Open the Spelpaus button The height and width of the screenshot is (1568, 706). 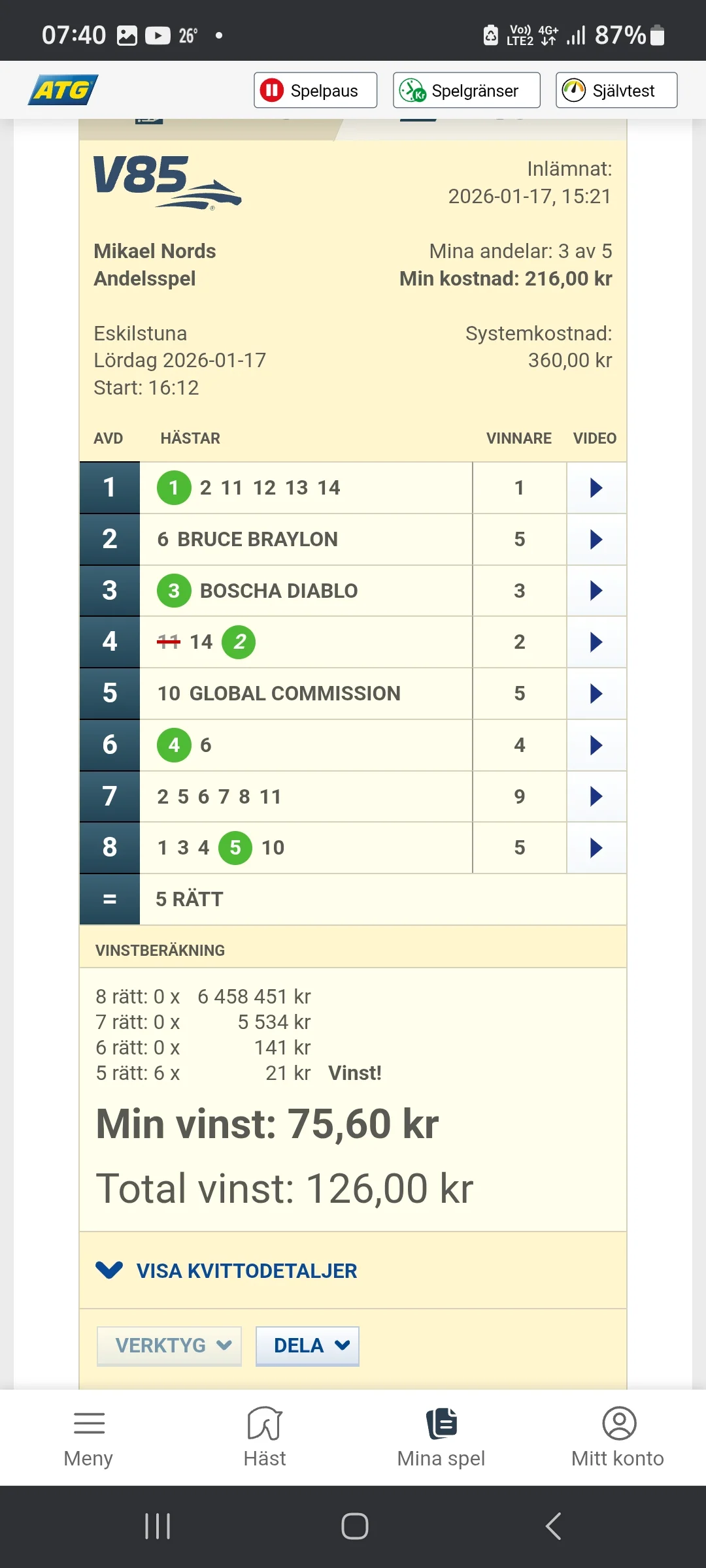pyautogui.click(x=315, y=90)
